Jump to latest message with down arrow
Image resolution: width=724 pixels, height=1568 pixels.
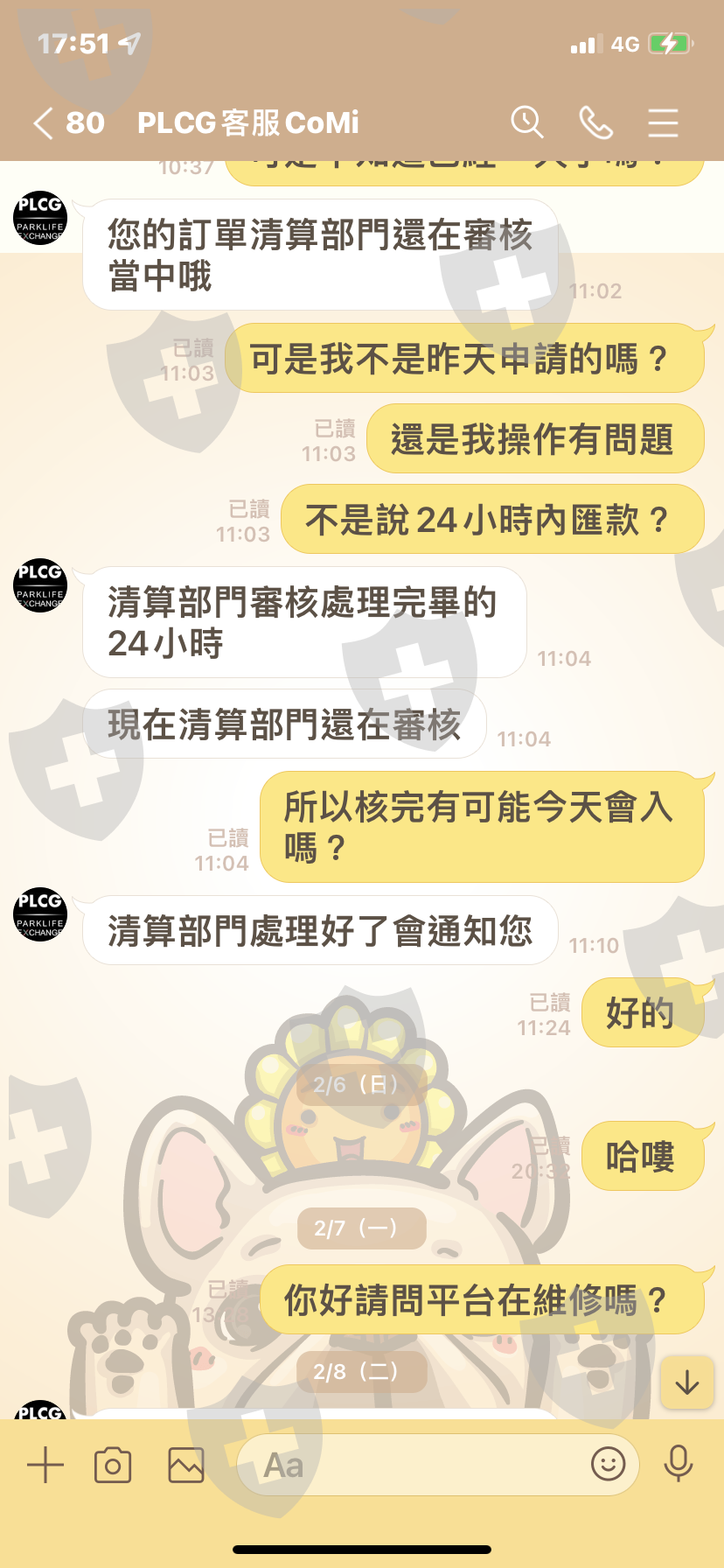coord(687,1382)
